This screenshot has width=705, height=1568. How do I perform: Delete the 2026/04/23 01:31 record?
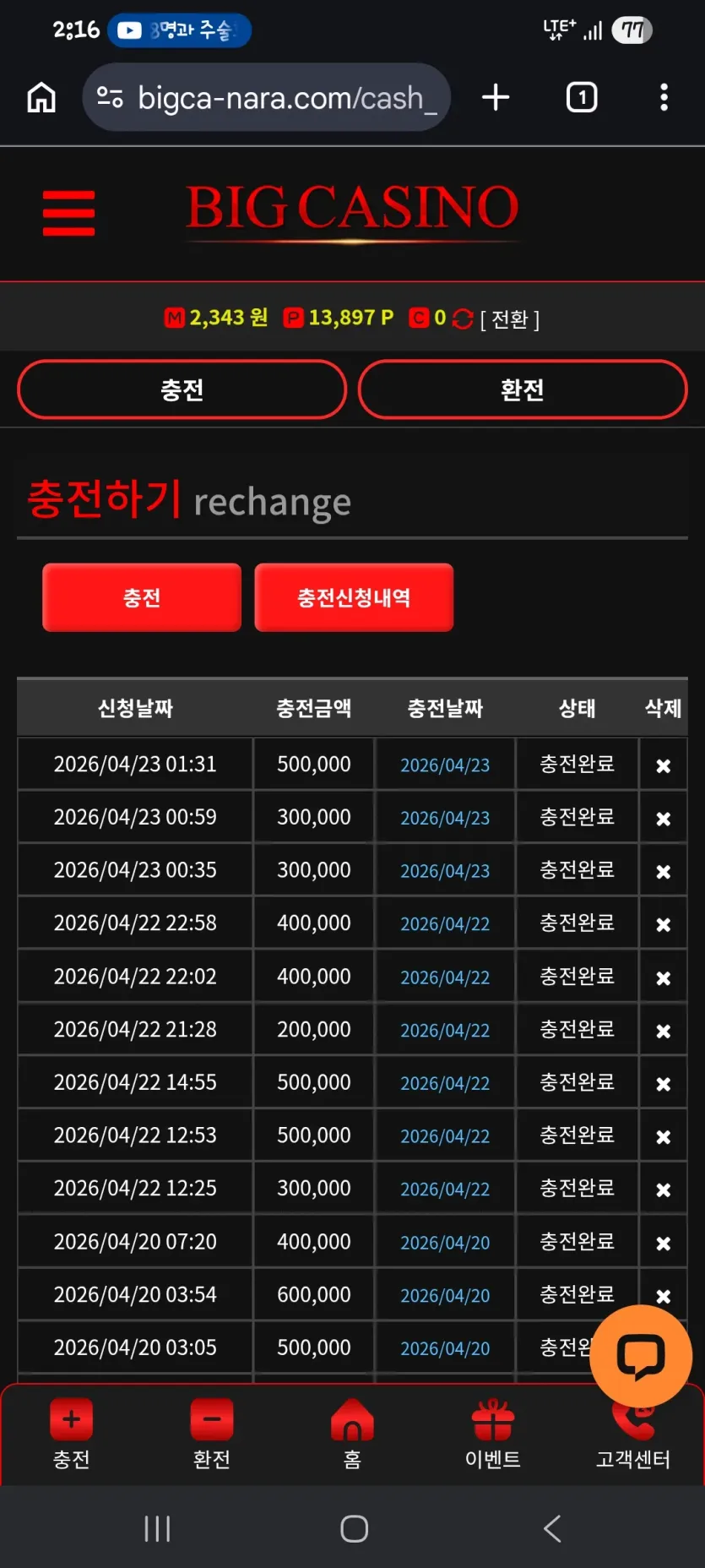coord(664,765)
